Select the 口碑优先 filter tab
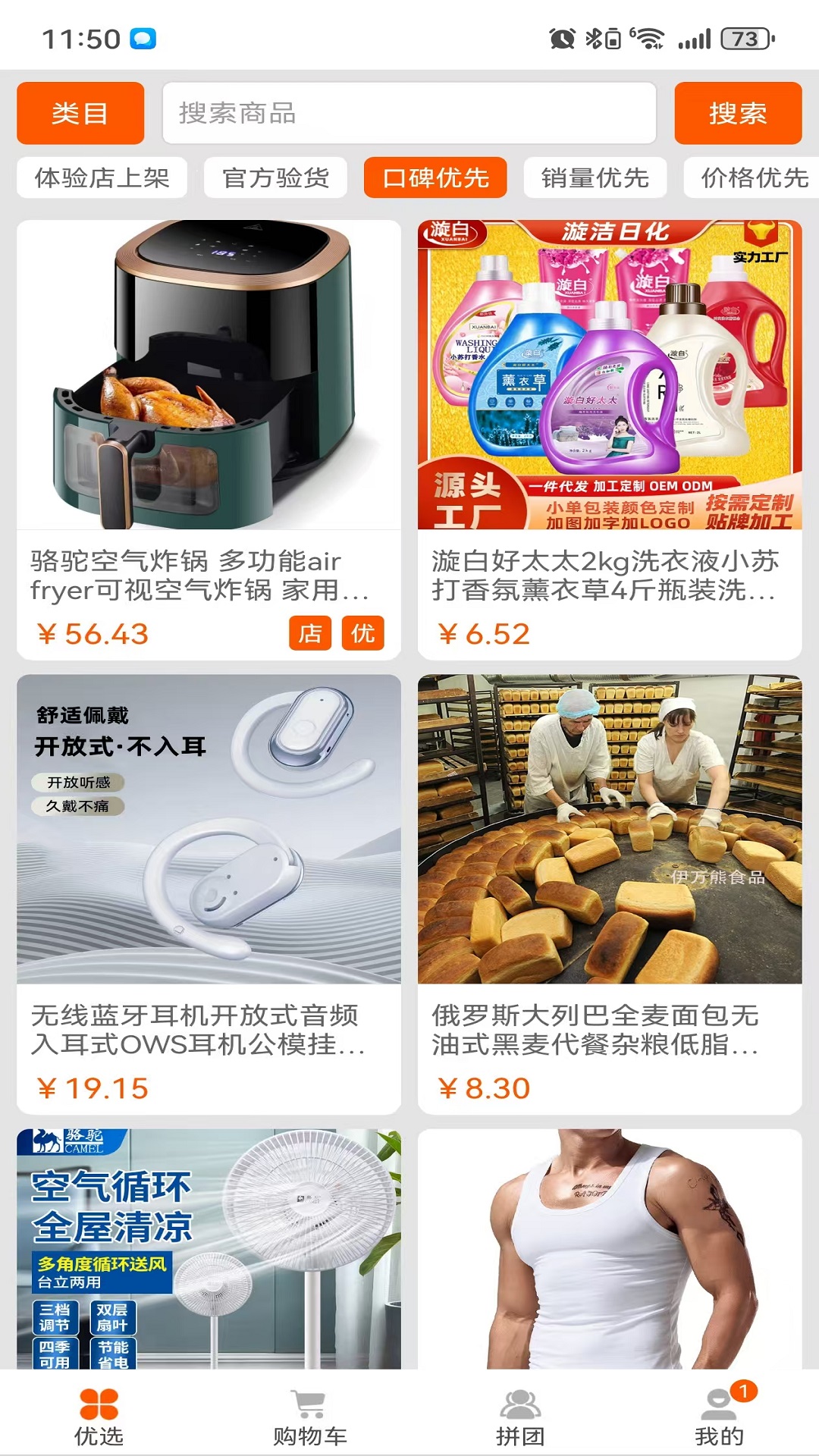 tap(436, 177)
